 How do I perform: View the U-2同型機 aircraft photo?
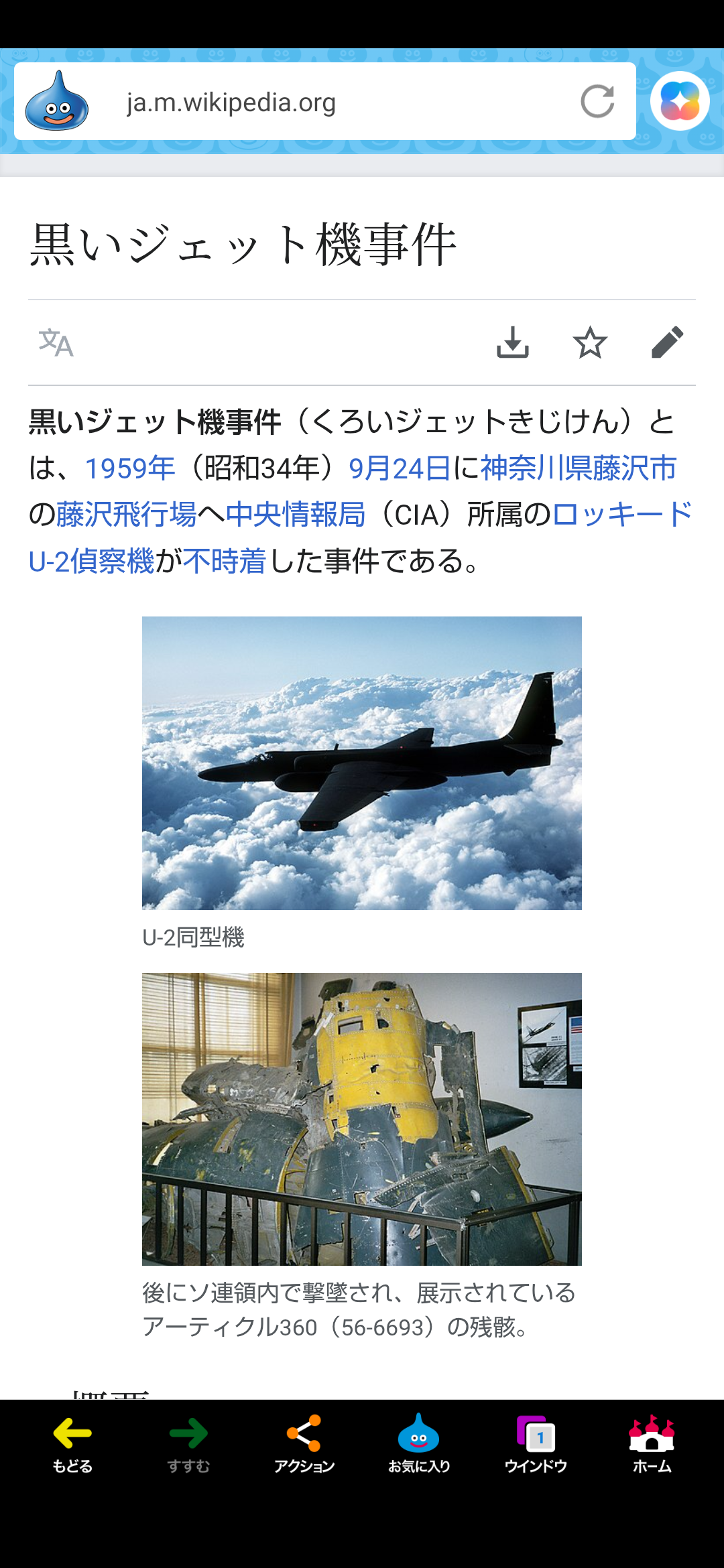pos(362,763)
